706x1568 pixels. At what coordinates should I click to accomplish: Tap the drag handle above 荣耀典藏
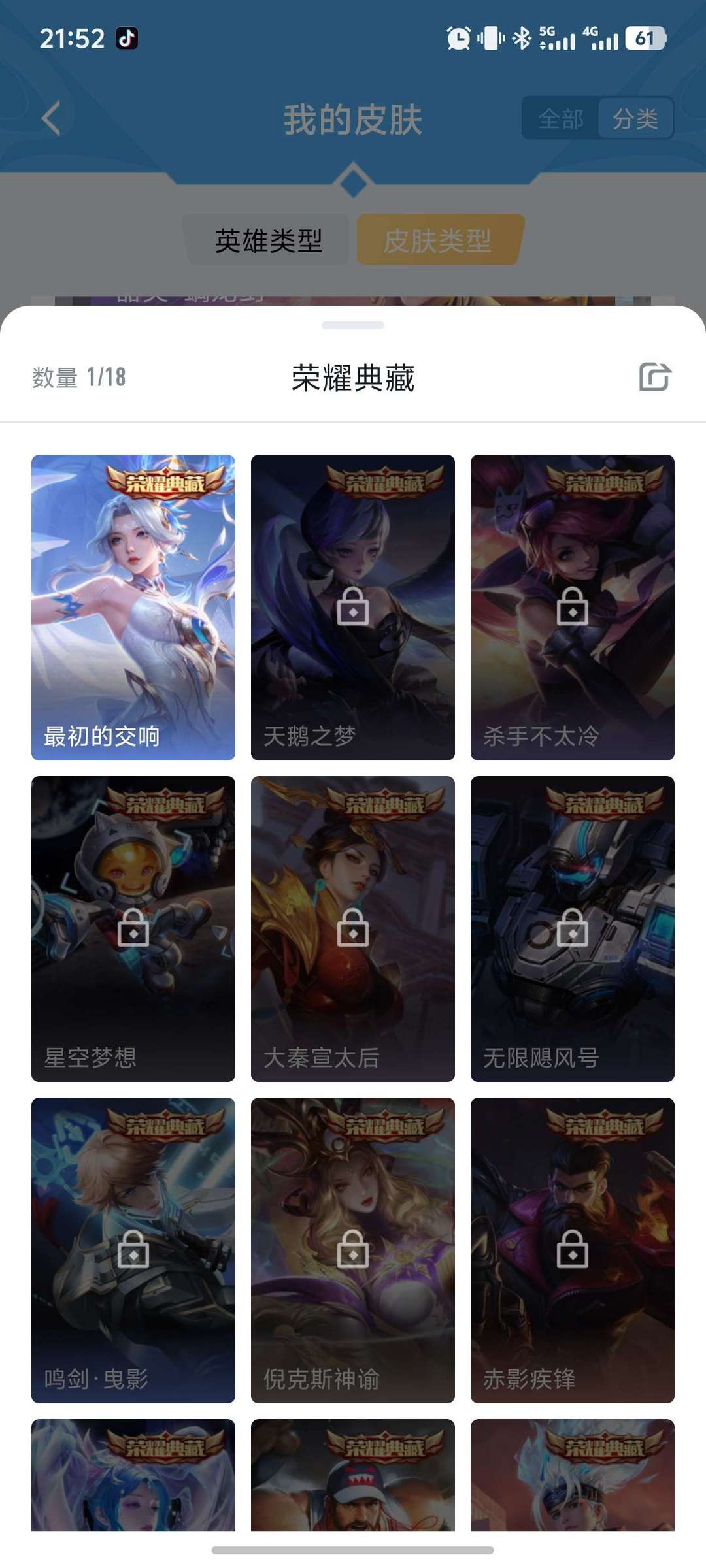[353, 325]
